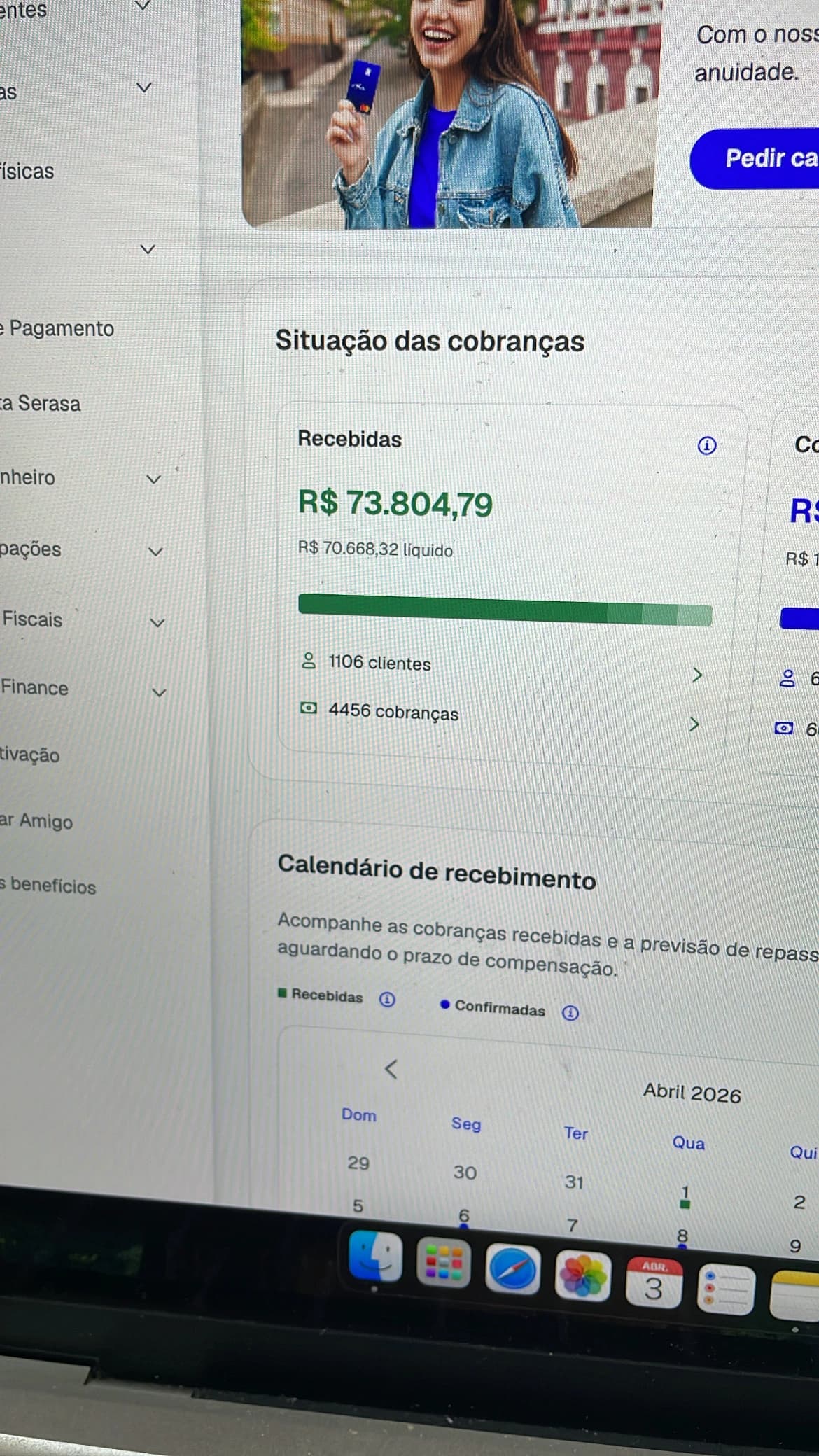Click the banknote icon beside 4456 cobranças

(308, 709)
